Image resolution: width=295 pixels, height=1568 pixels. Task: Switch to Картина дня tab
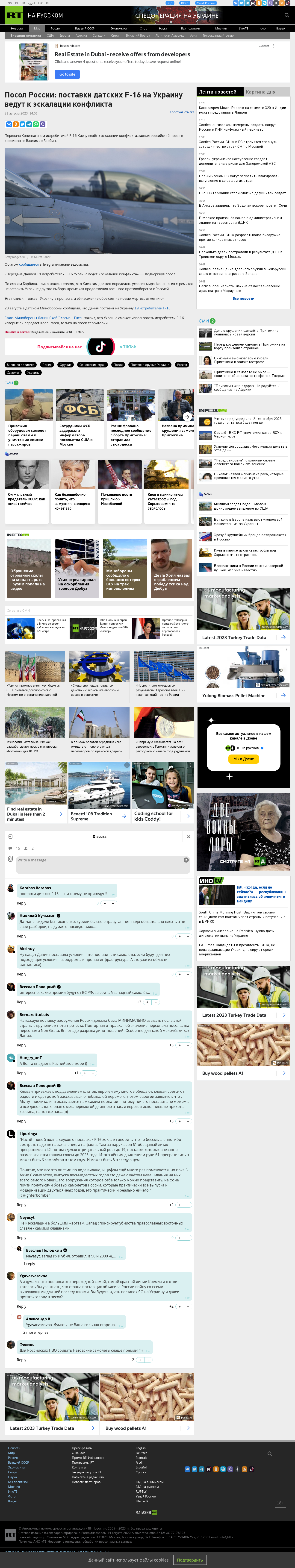click(x=261, y=92)
